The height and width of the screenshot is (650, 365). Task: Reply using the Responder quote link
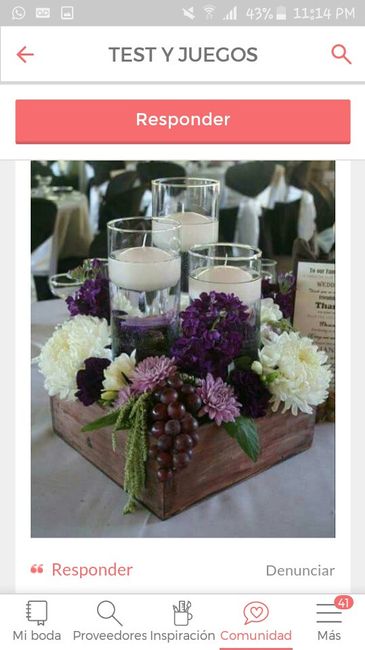click(x=82, y=570)
